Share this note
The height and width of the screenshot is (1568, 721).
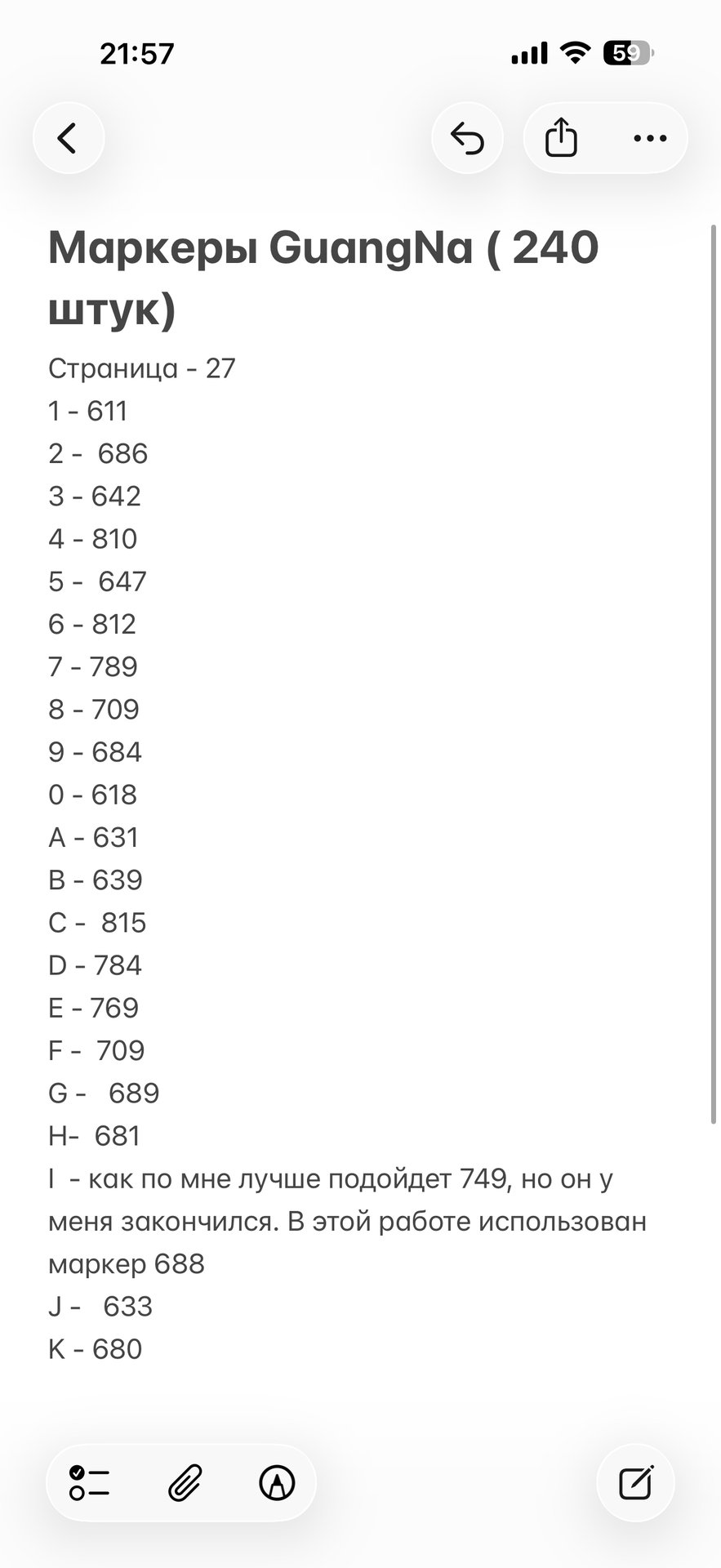[x=561, y=138]
